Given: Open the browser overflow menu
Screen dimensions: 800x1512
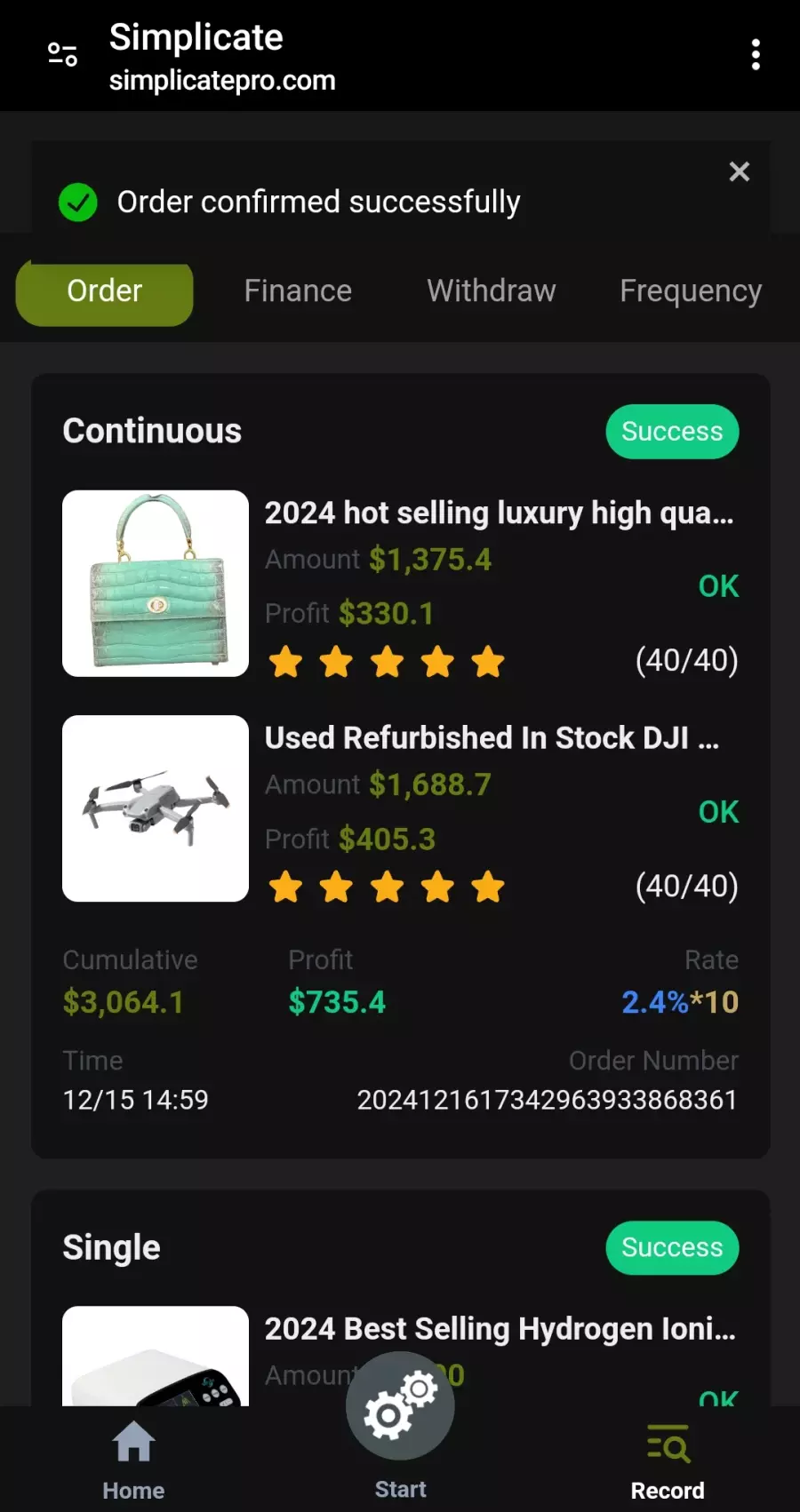Looking at the screenshot, I should 756,55.
